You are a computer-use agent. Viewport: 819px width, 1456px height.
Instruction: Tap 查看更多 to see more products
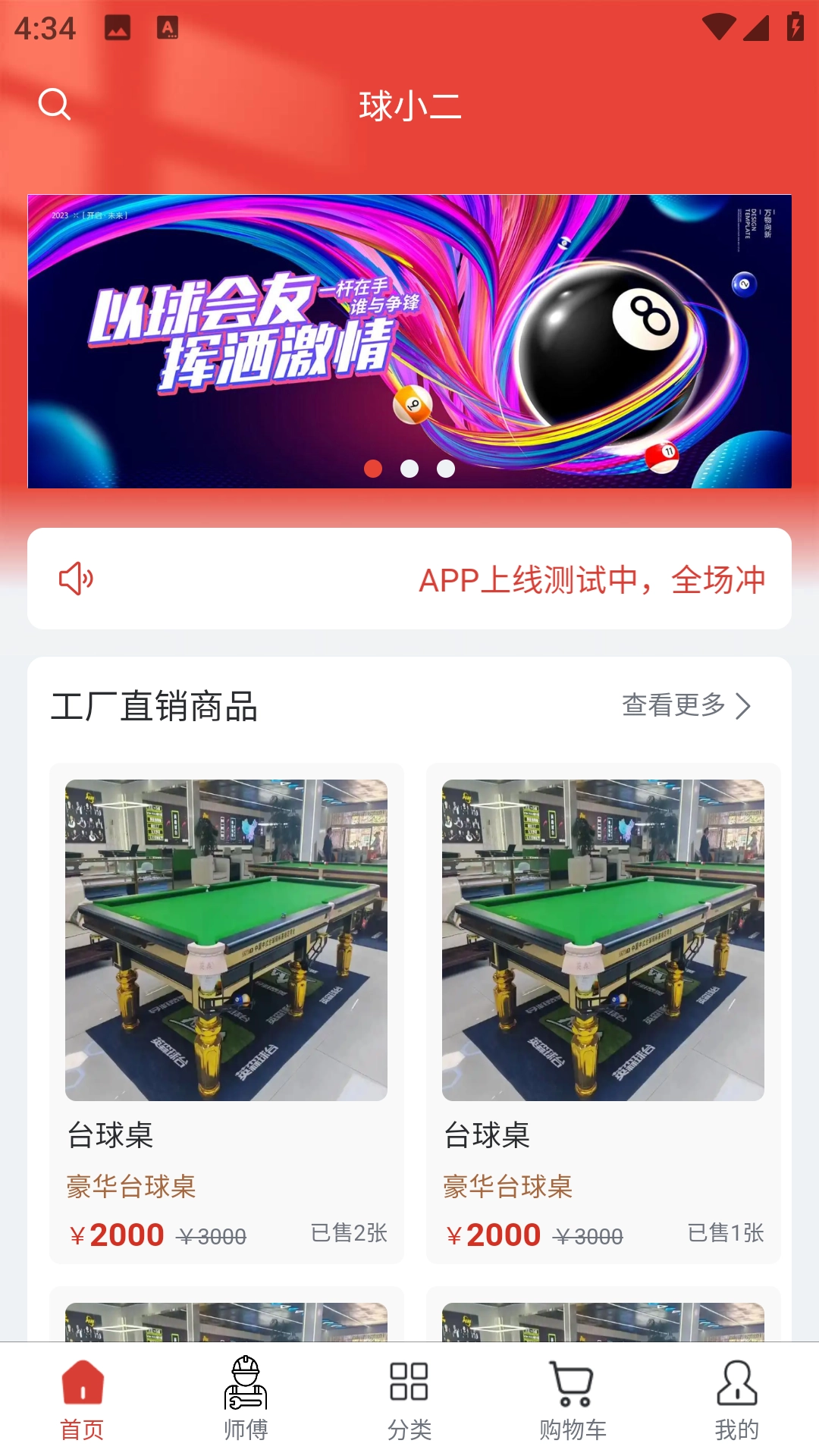point(686,705)
